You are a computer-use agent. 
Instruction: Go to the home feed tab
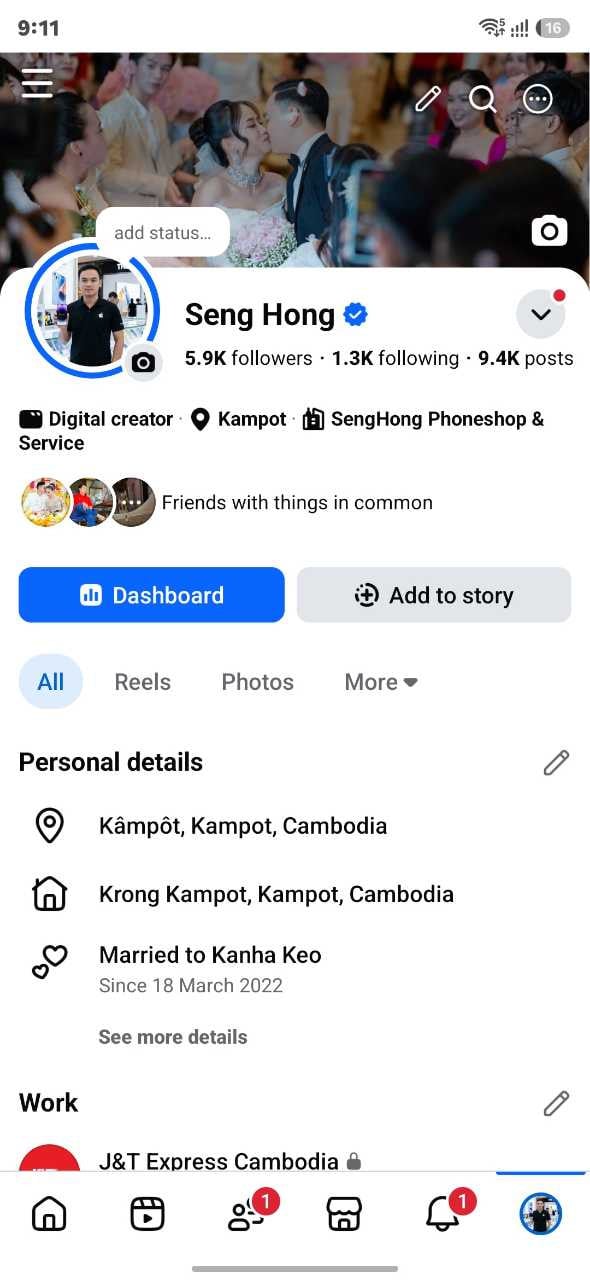point(49,1214)
